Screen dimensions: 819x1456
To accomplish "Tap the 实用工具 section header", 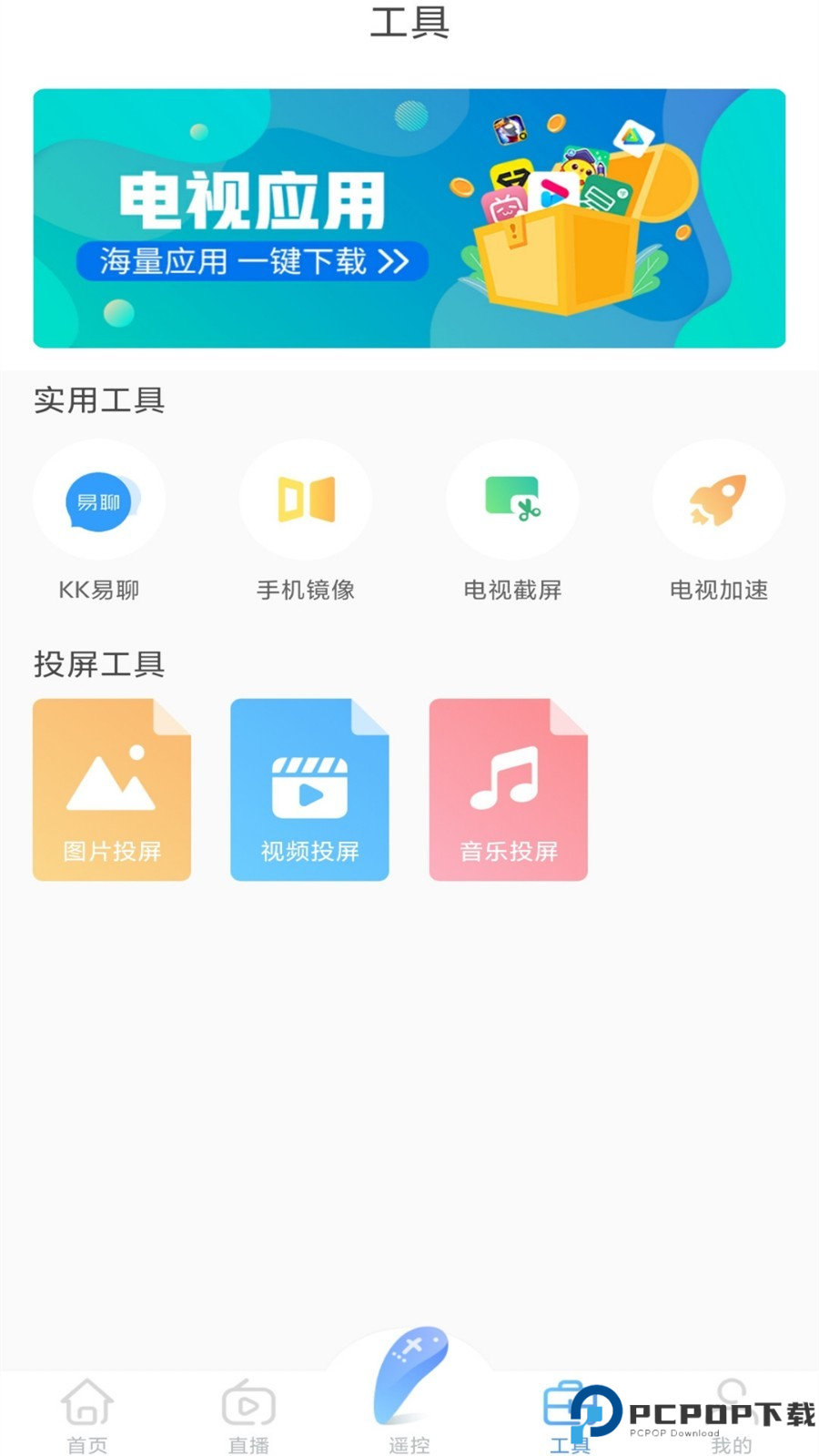I will coord(98,400).
